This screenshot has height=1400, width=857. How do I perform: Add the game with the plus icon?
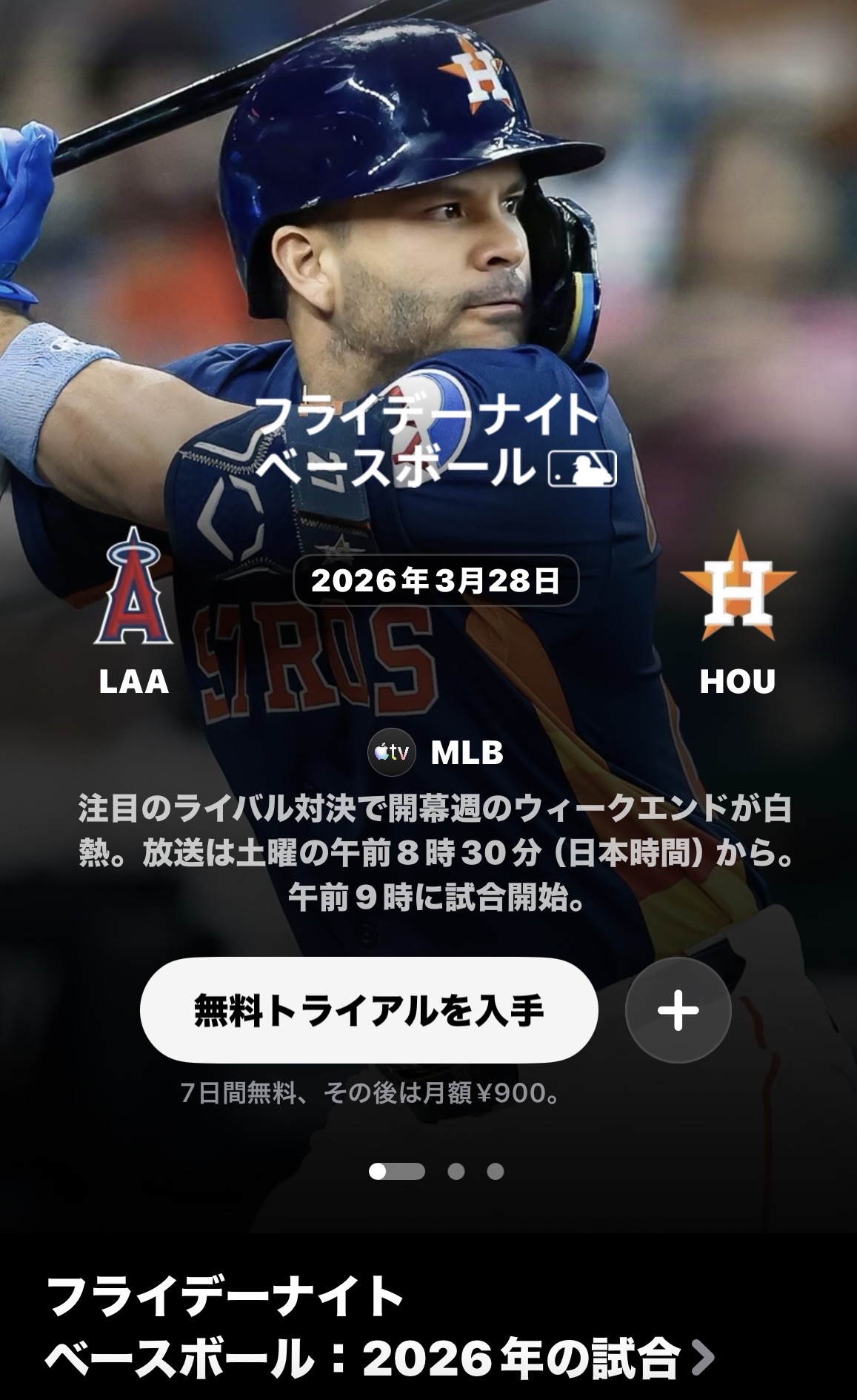(x=678, y=1010)
